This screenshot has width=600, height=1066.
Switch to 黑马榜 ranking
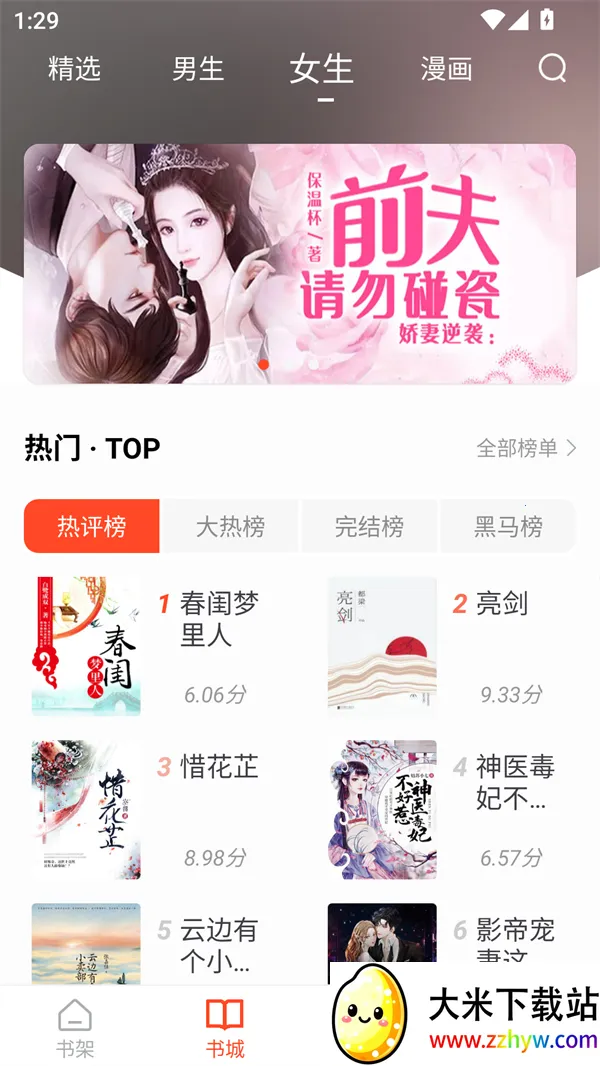click(508, 526)
